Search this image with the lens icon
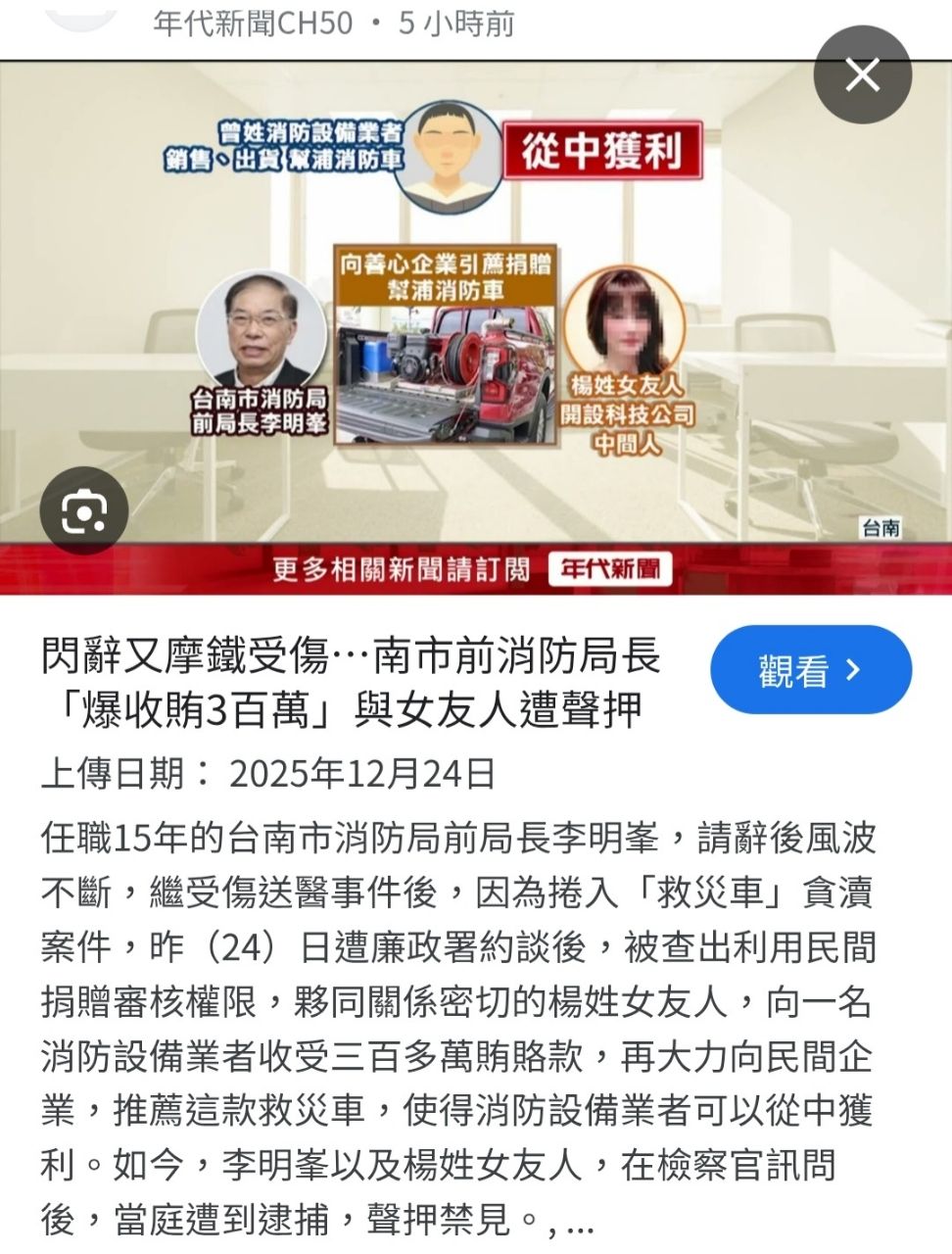This screenshot has height=1254, width=952. 84,511
